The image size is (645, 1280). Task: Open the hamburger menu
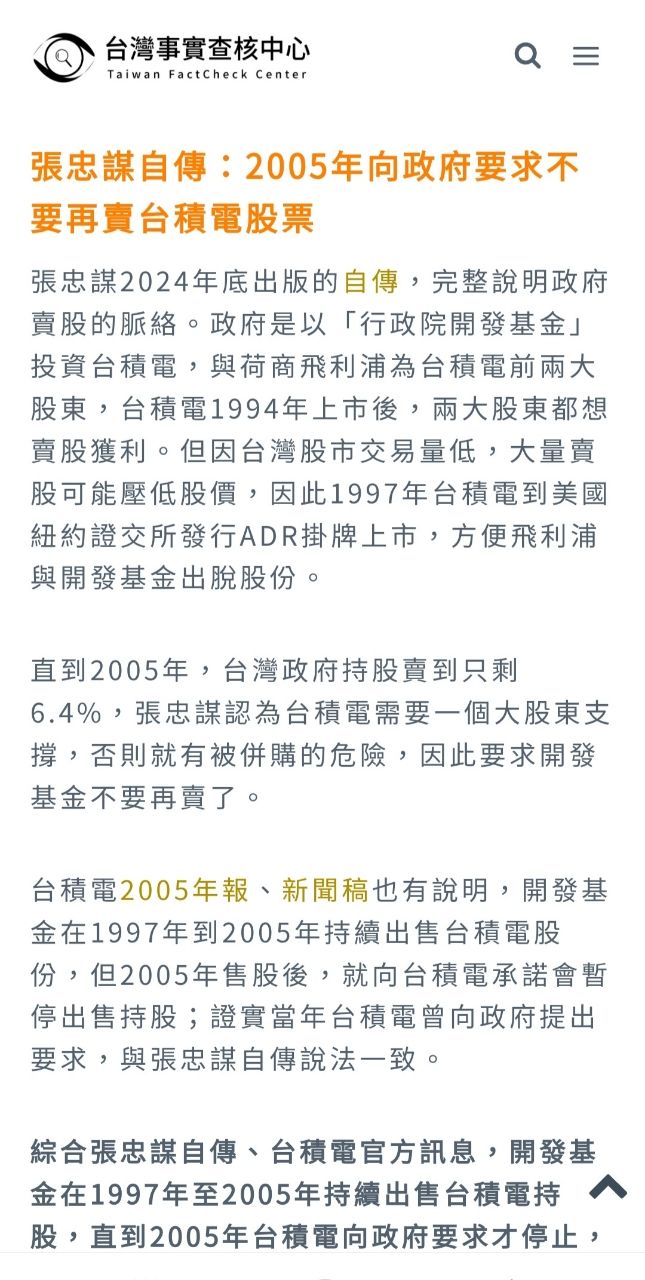coord(586,56)
